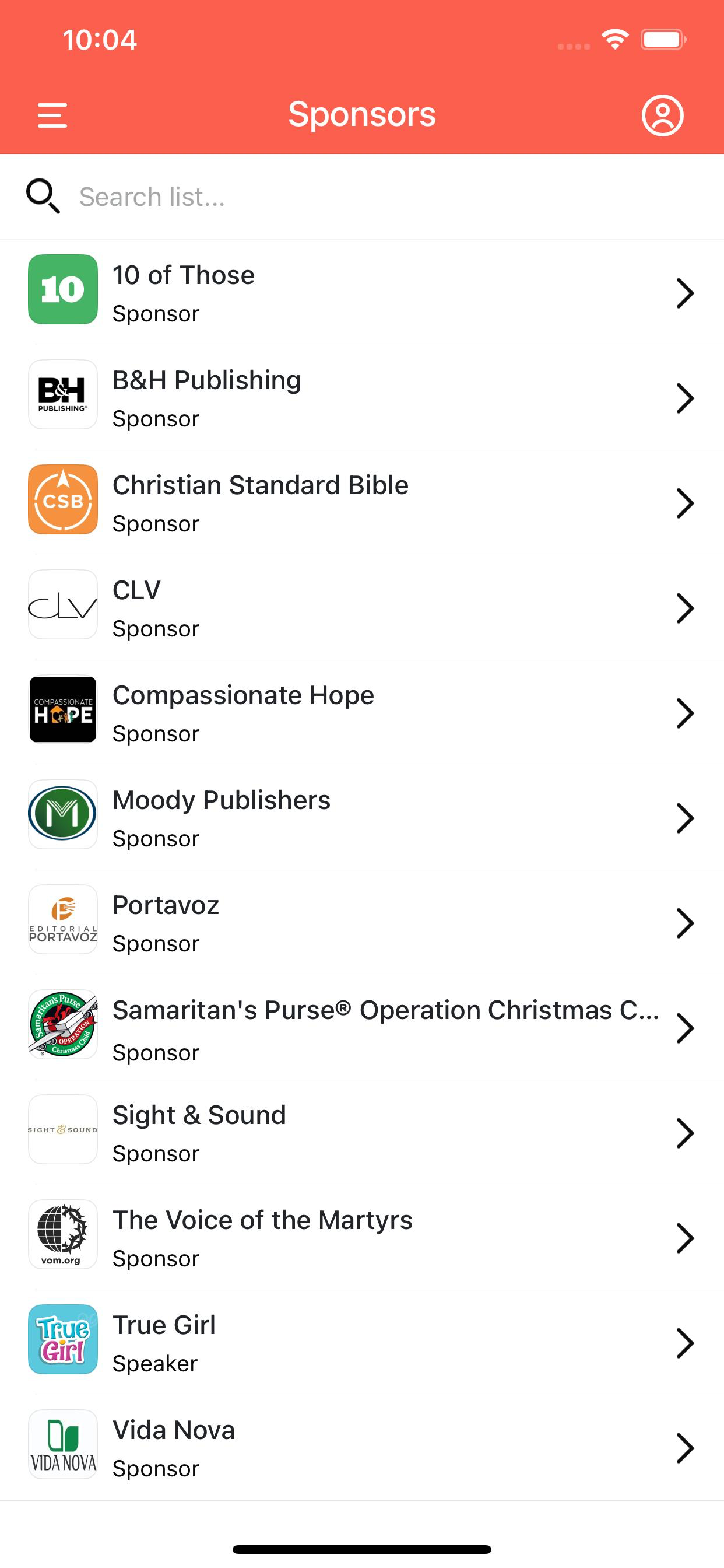The height and width of the screenshot is (1568, 724).
Task: Open the user profile icon
Action: (662, 115)
